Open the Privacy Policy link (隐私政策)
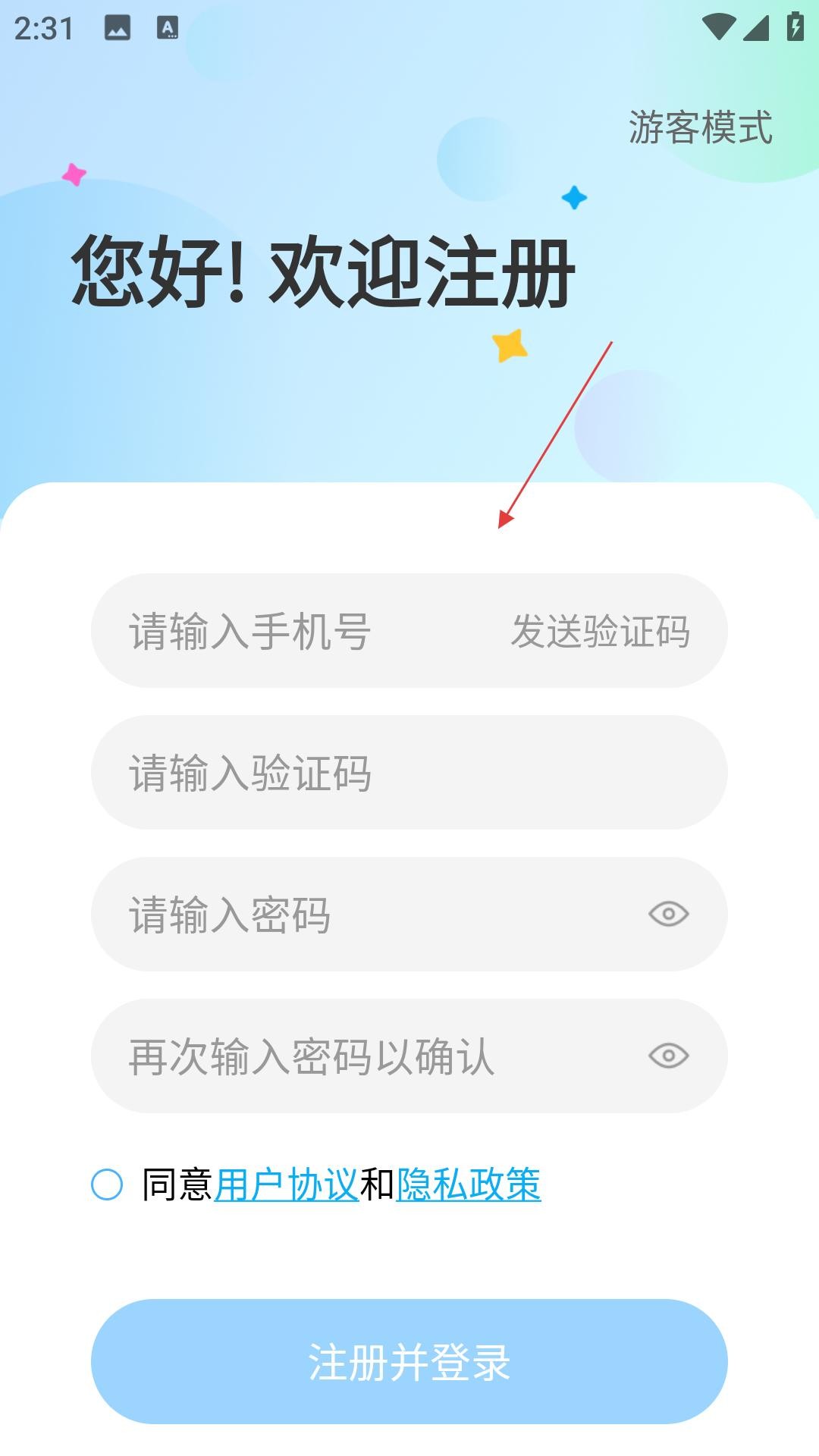The width and height of the screenshot is (819, 1456). click(x=468, y=1185)
